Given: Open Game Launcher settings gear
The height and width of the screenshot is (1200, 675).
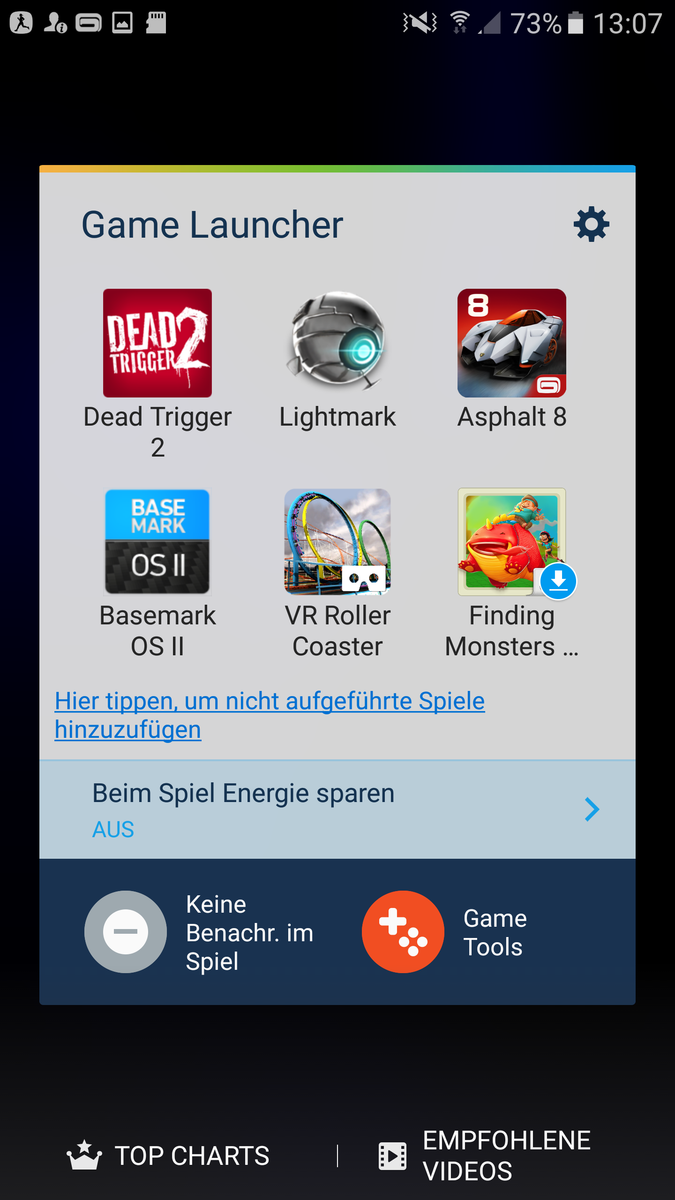Looking at the screenshot, I should (x=591, y=225).
